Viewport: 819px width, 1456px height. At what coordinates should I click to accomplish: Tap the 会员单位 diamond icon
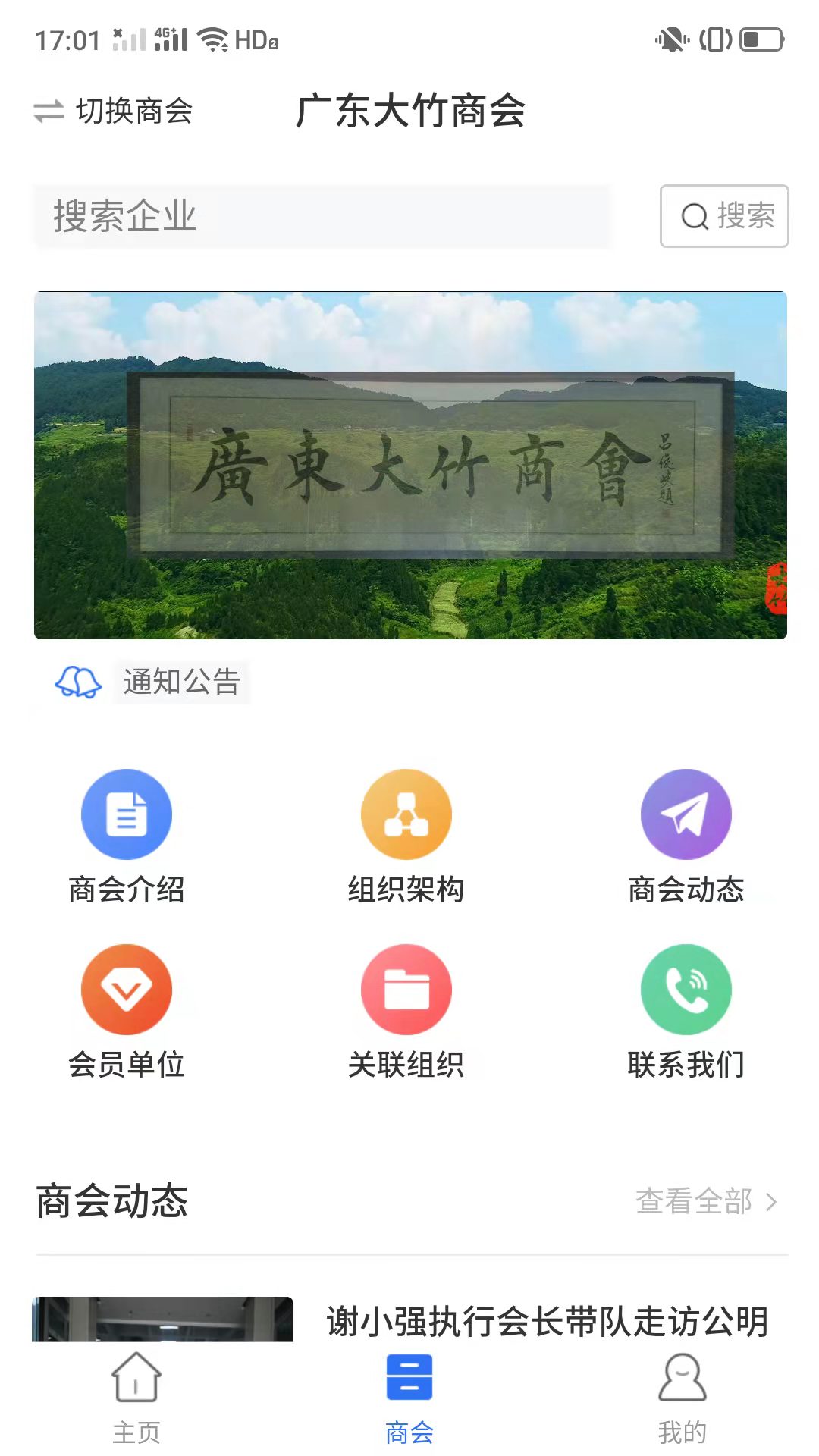point(127,990)
